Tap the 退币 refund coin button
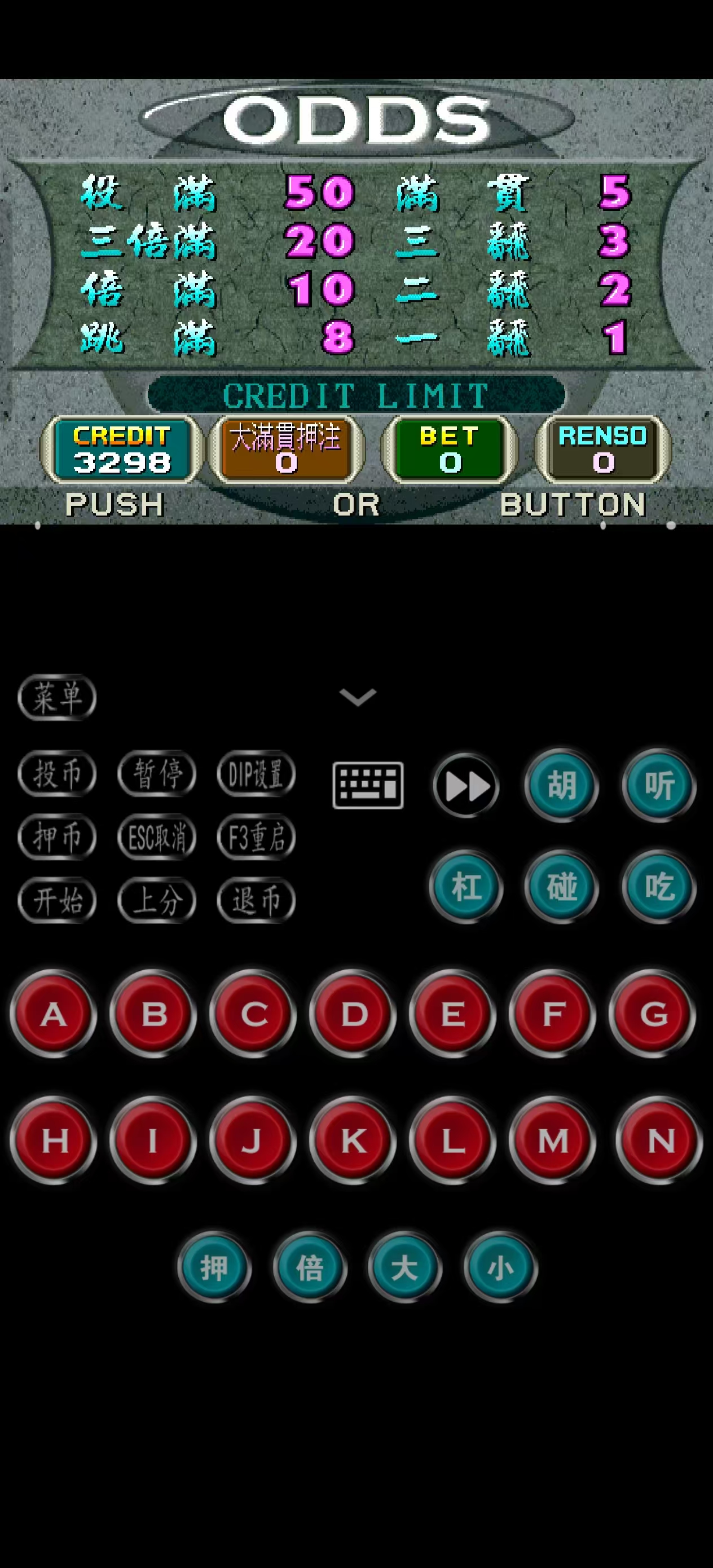Image resolution: width=713 pixels, height=1568 pixels. click(256, 900)
